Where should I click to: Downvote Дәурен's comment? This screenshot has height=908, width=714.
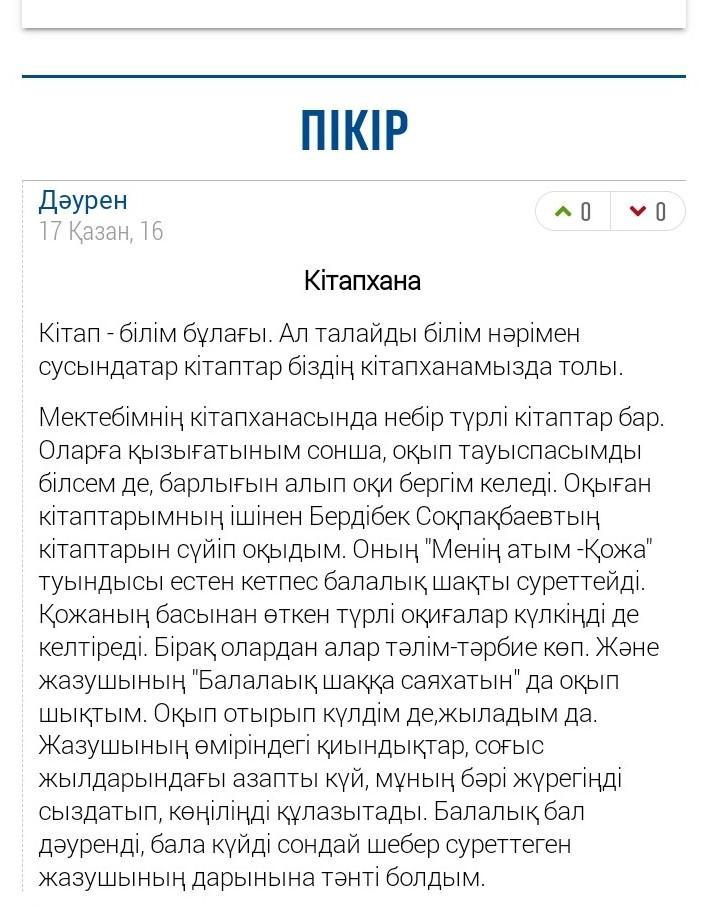point(646,211)
